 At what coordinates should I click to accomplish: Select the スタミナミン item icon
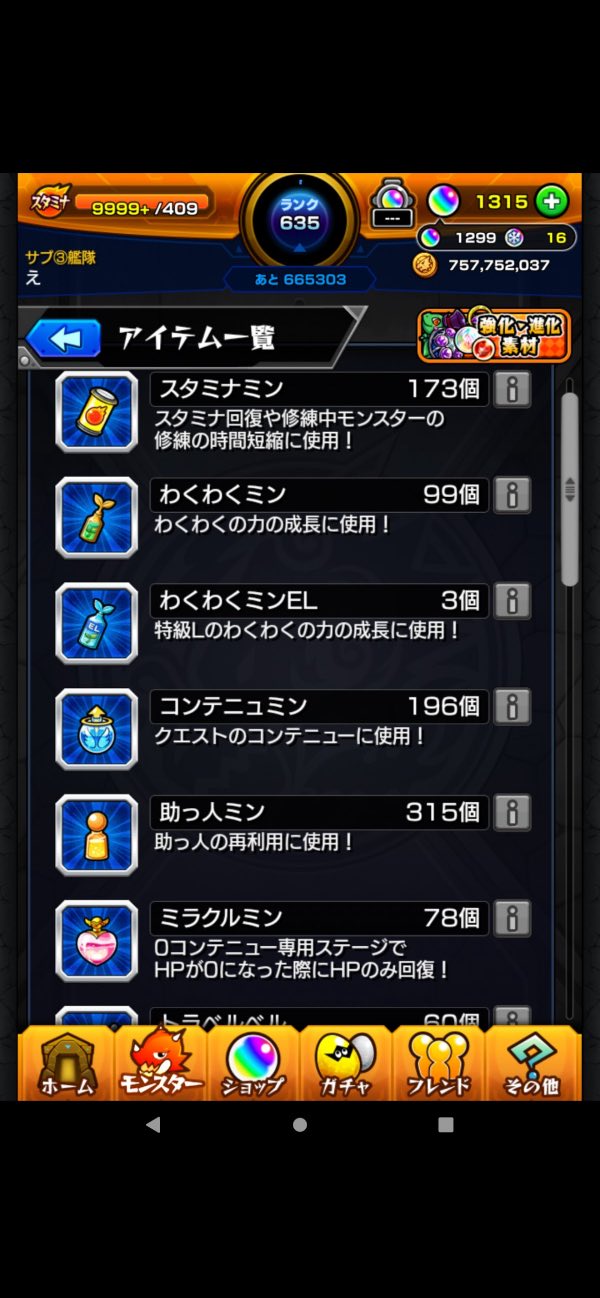click(x=96, y=411)
